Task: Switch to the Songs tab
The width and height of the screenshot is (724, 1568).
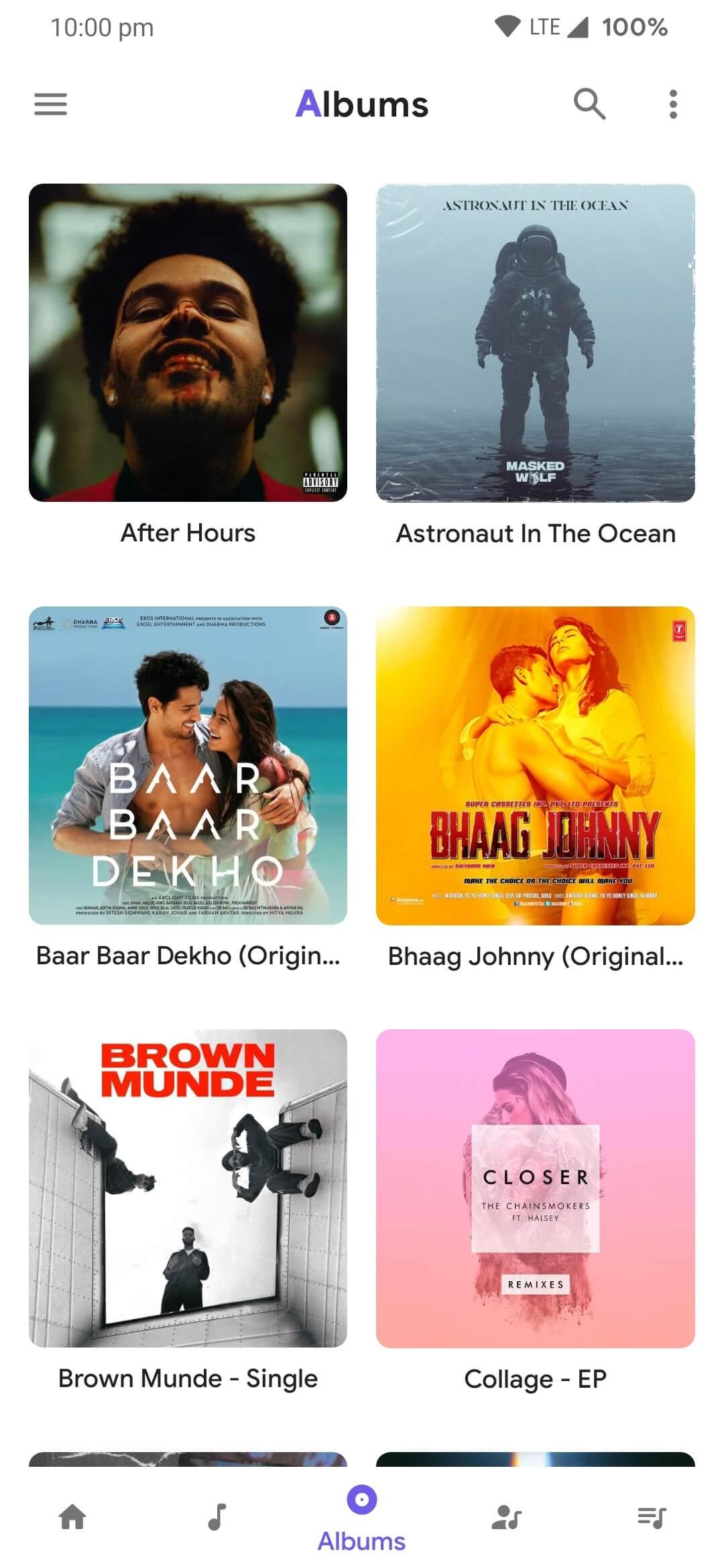Action: click(217, 1517)
